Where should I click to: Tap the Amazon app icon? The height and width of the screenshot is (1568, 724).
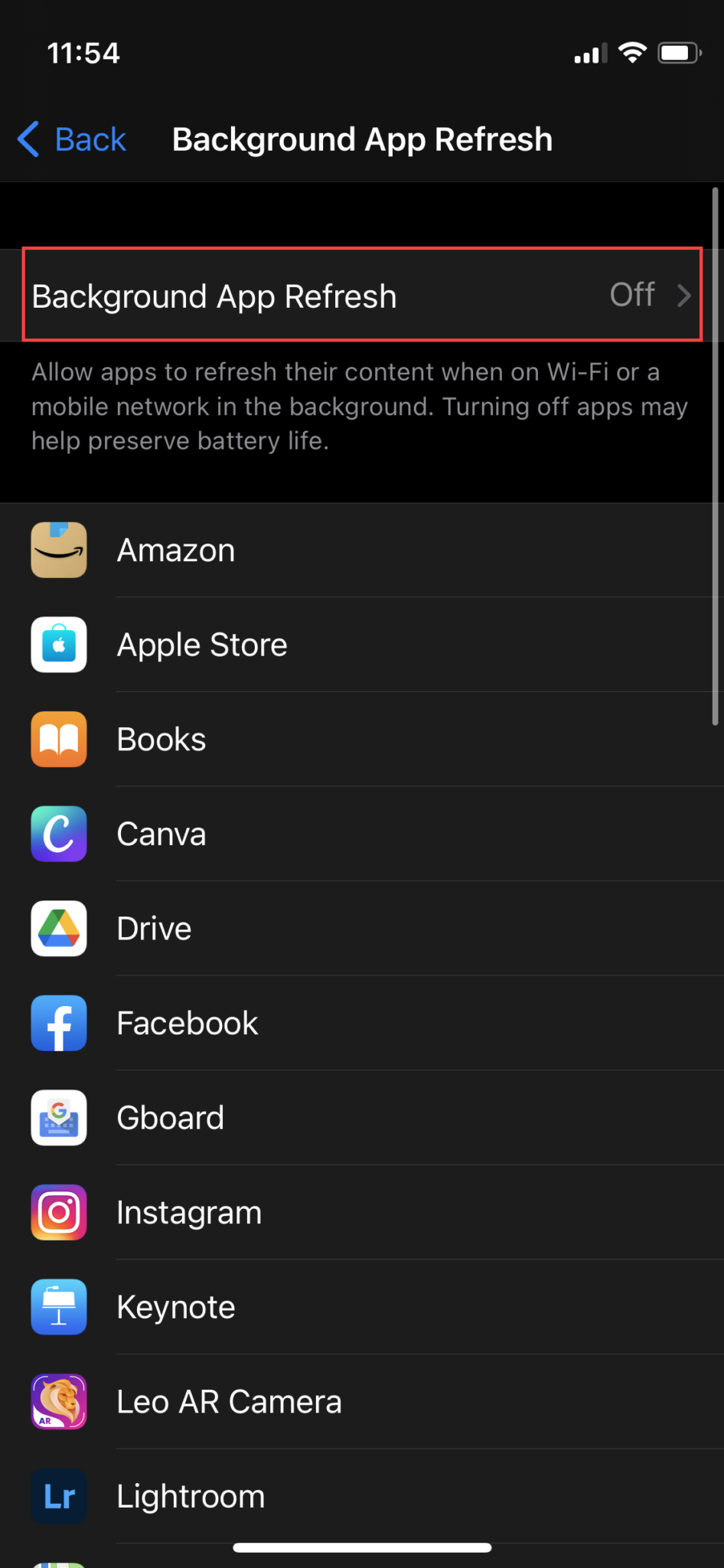59,550
